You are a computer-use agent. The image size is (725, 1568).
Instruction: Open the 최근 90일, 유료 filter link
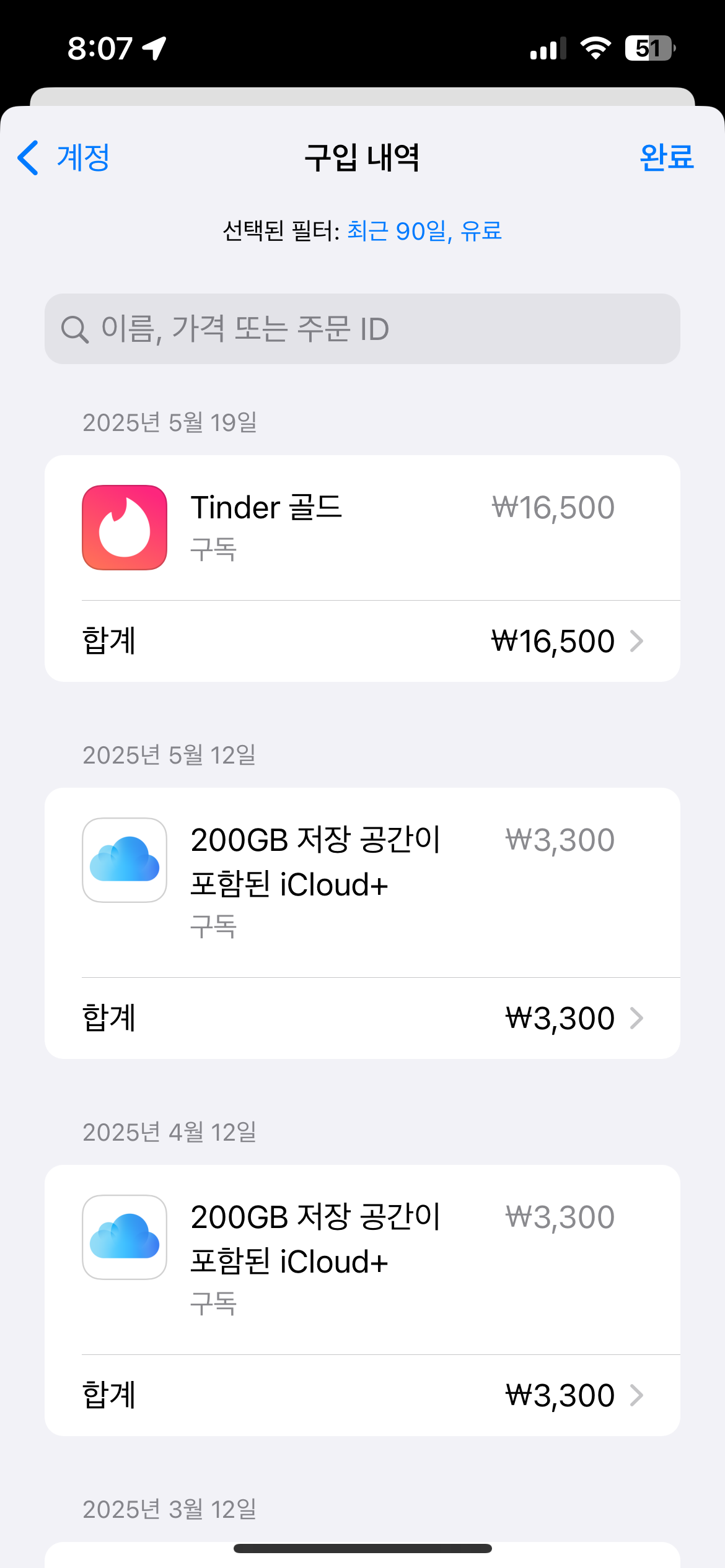[x=424, y=232]
